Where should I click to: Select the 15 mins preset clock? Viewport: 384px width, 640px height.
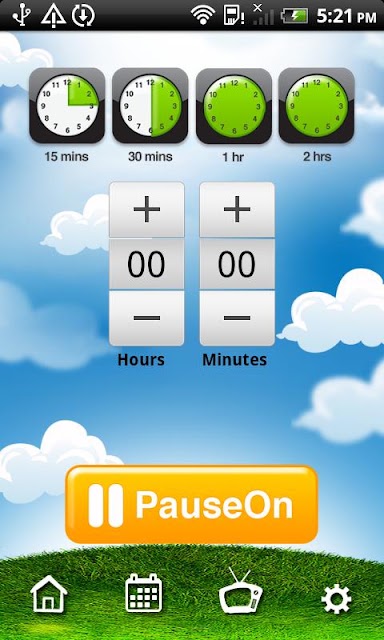67,105
